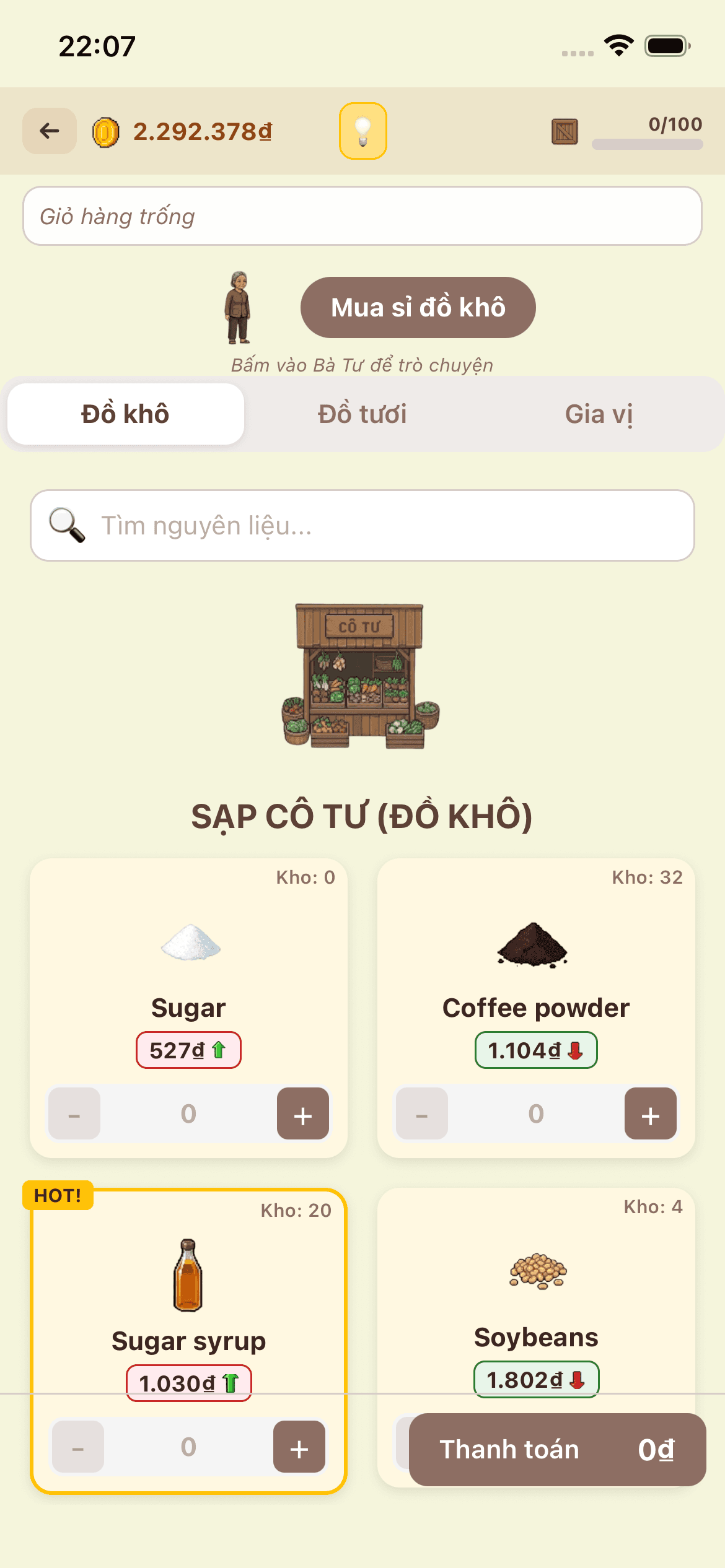725x1568 pixels.
Task: Click the gold coin balance icon
Action: pos(105,131)
